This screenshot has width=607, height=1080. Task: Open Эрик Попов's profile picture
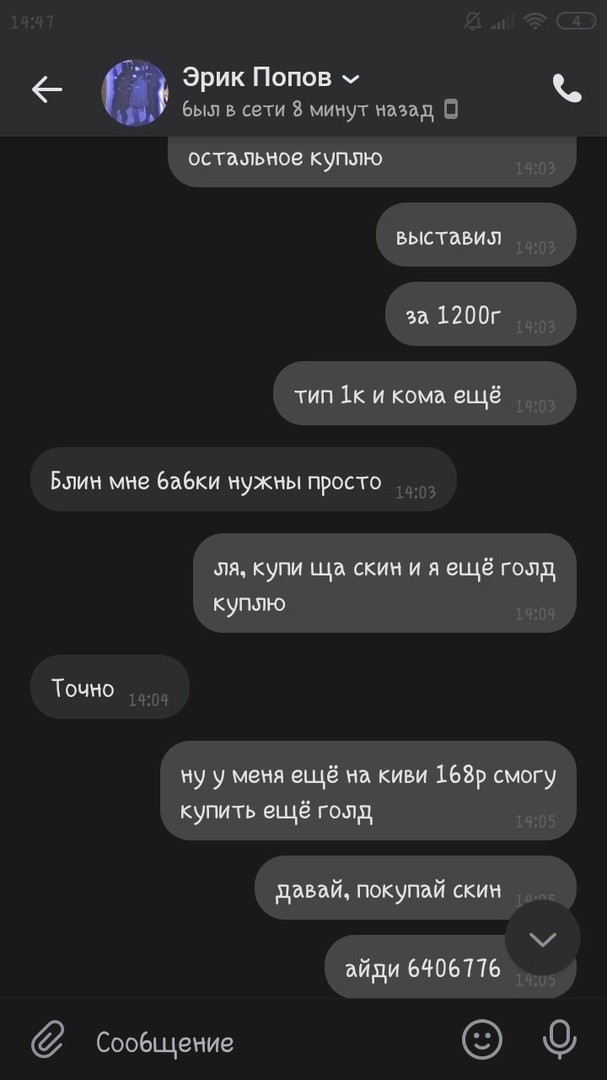[x=134, y=92]
